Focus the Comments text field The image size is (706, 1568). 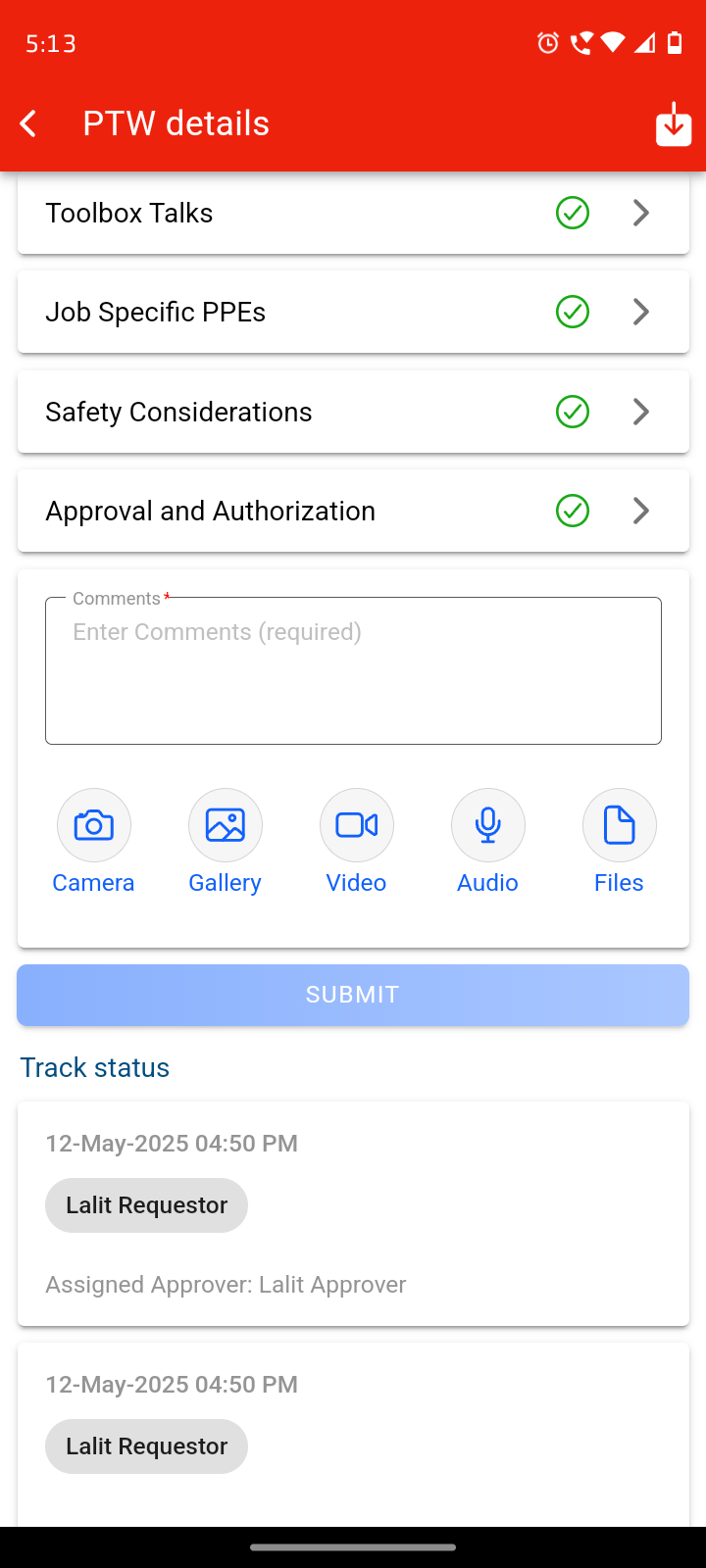pyautogui.click(x=353, y=671)
